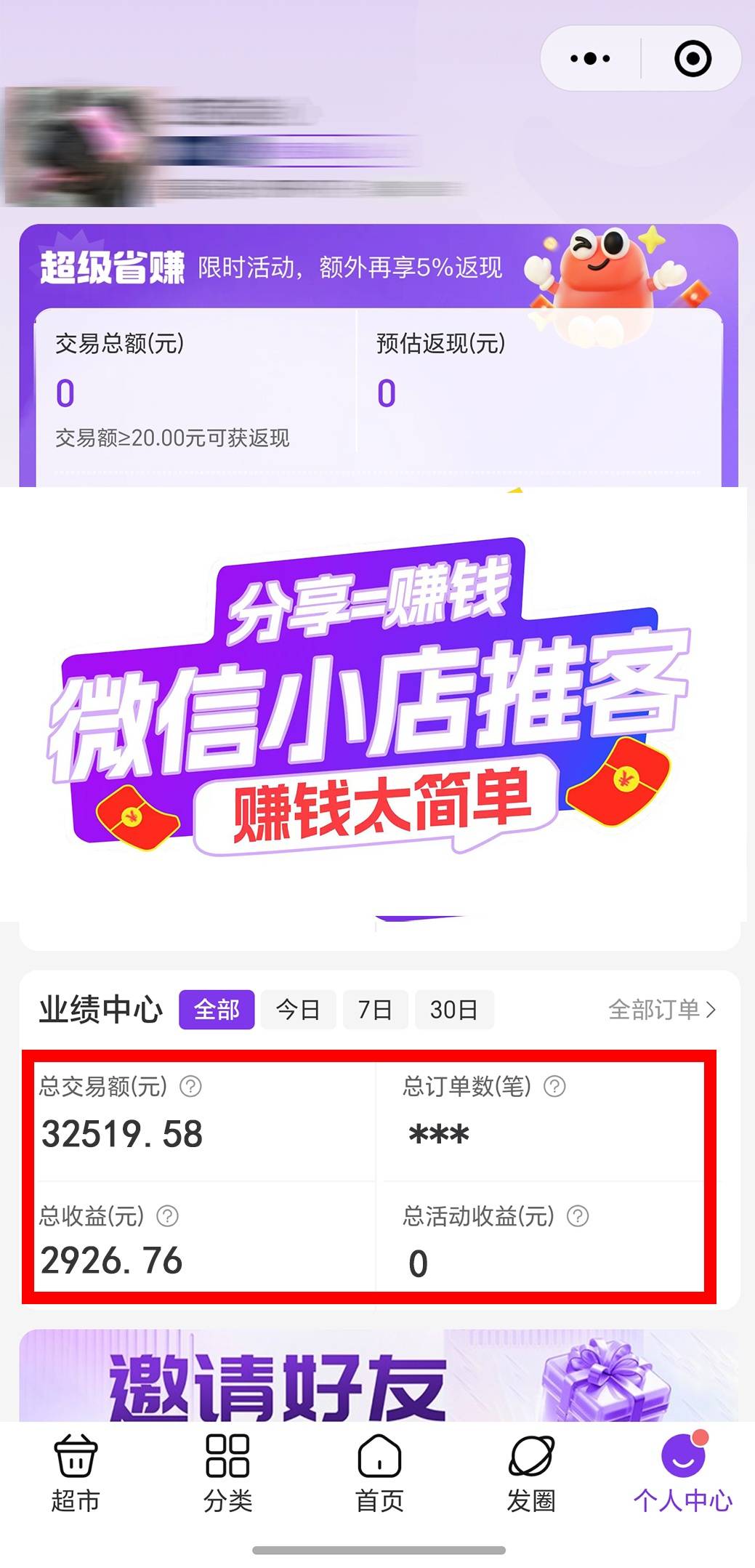This screenshot has height=1568, width=755.
Task: Open the 邀请好友 banner
Action: point(378,1378)
